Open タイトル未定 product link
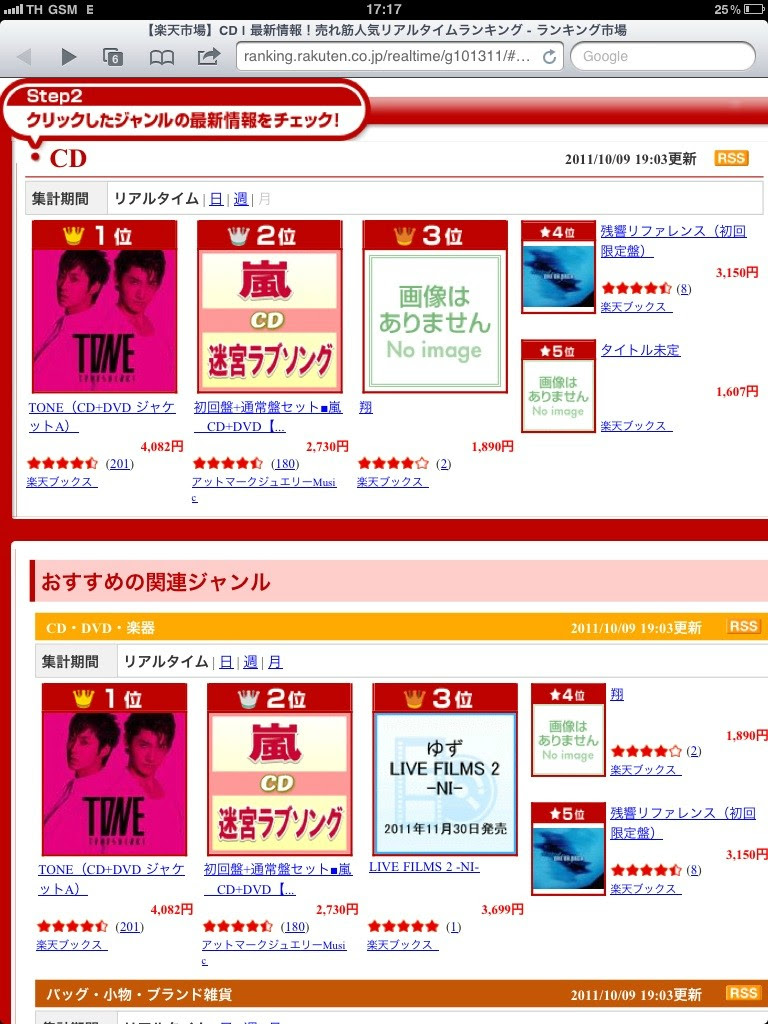The image size is (768, 1024). 640,350
